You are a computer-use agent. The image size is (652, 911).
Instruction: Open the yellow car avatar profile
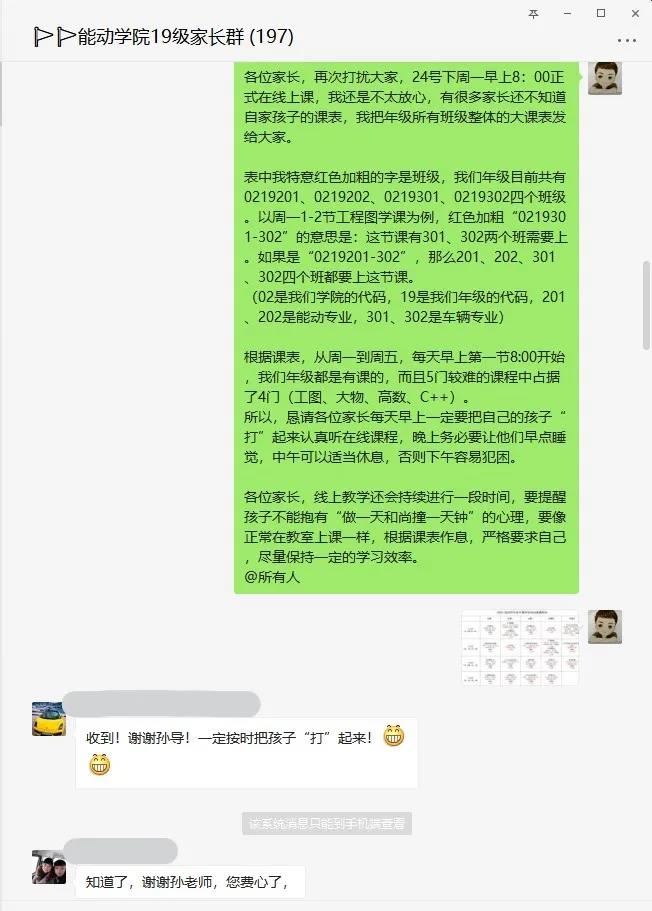[x=49, y=718]
